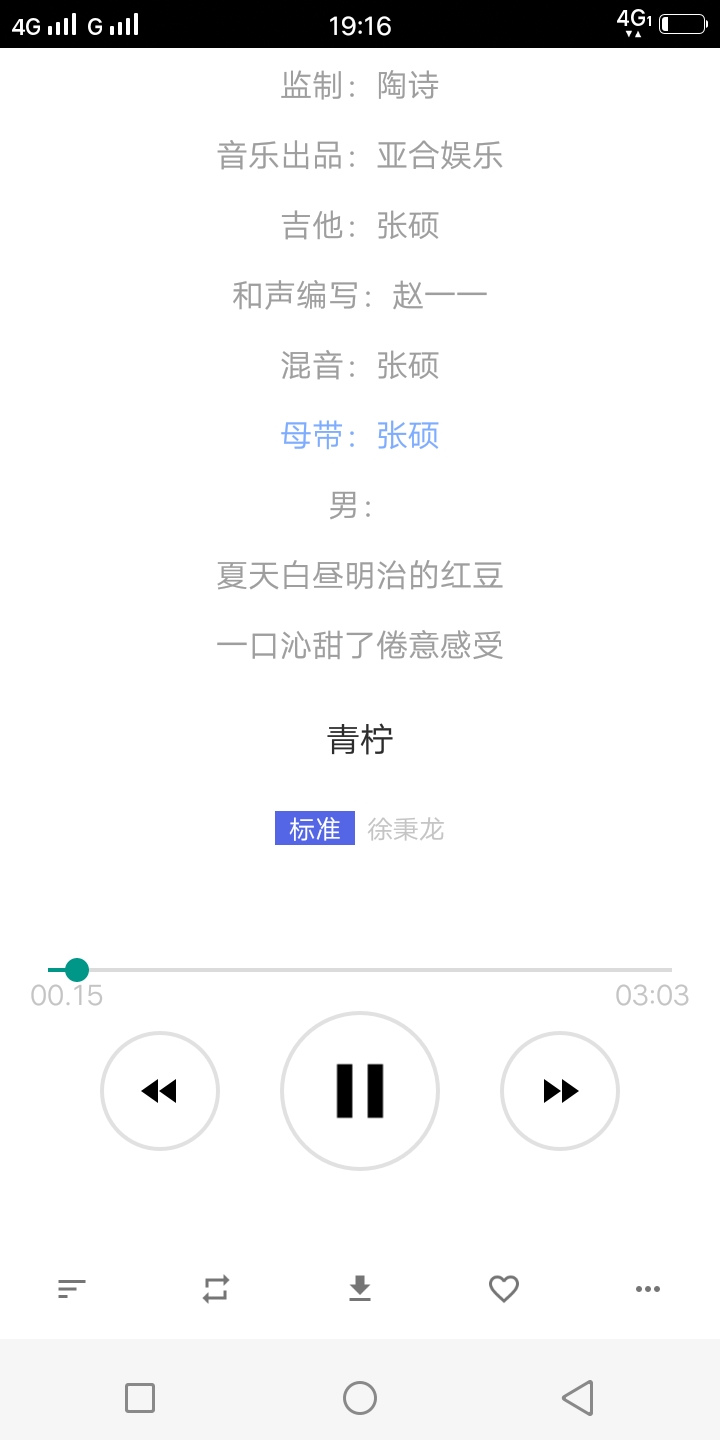Open the more options menu
The width and height of the screenshot is (720, 1440).
[x=648, y=1289]
